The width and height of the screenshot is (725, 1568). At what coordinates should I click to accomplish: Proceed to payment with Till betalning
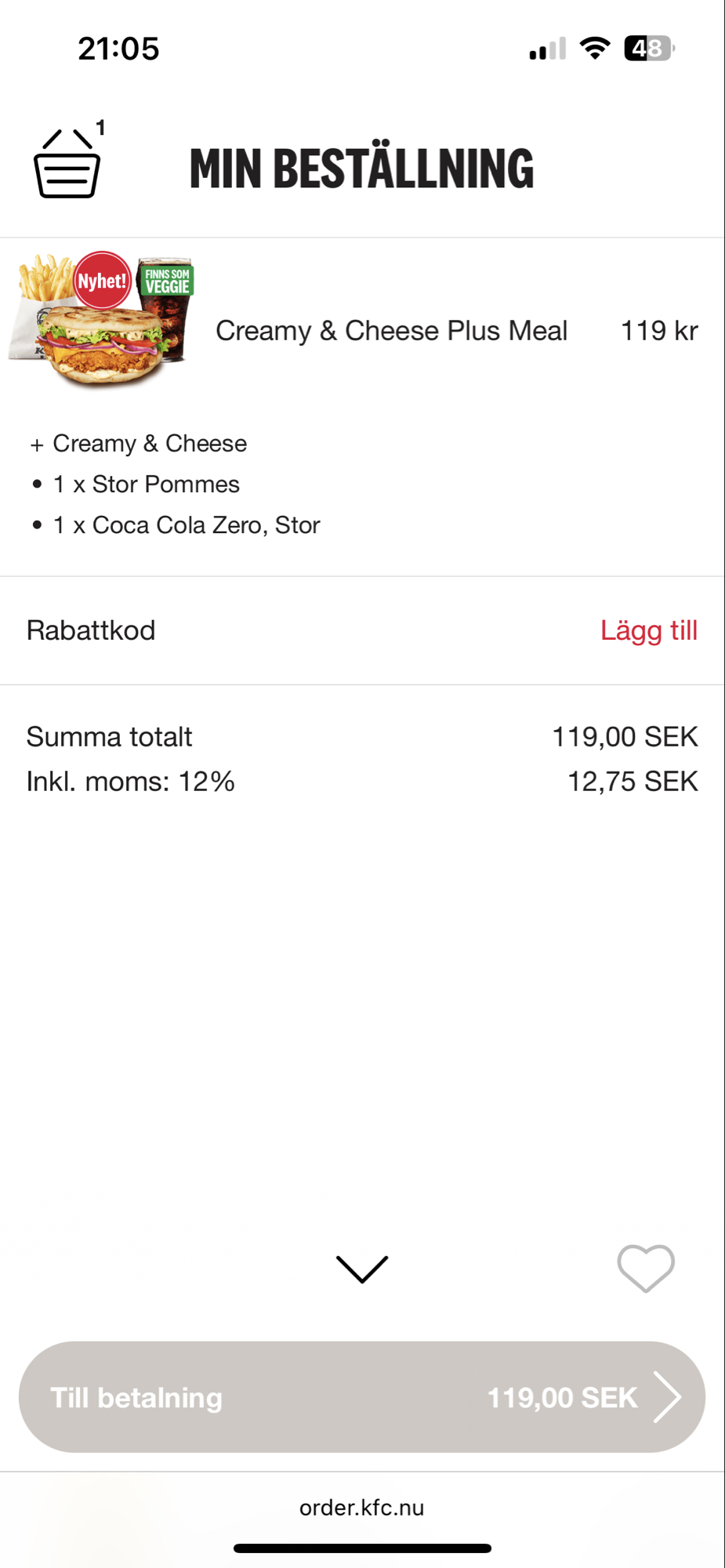tap(361, 1396)
